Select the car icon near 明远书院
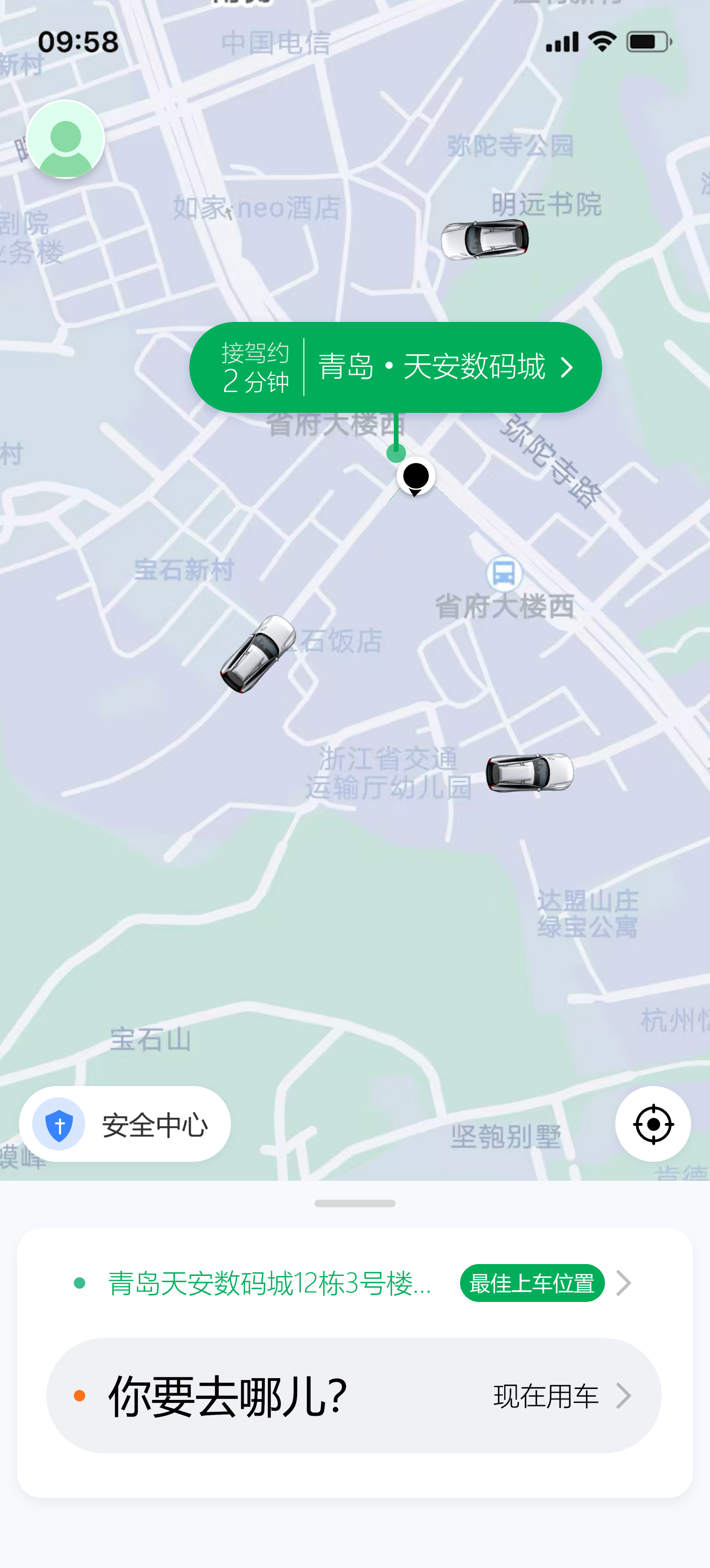710x1568 pixels. click(x=484, y=241)
